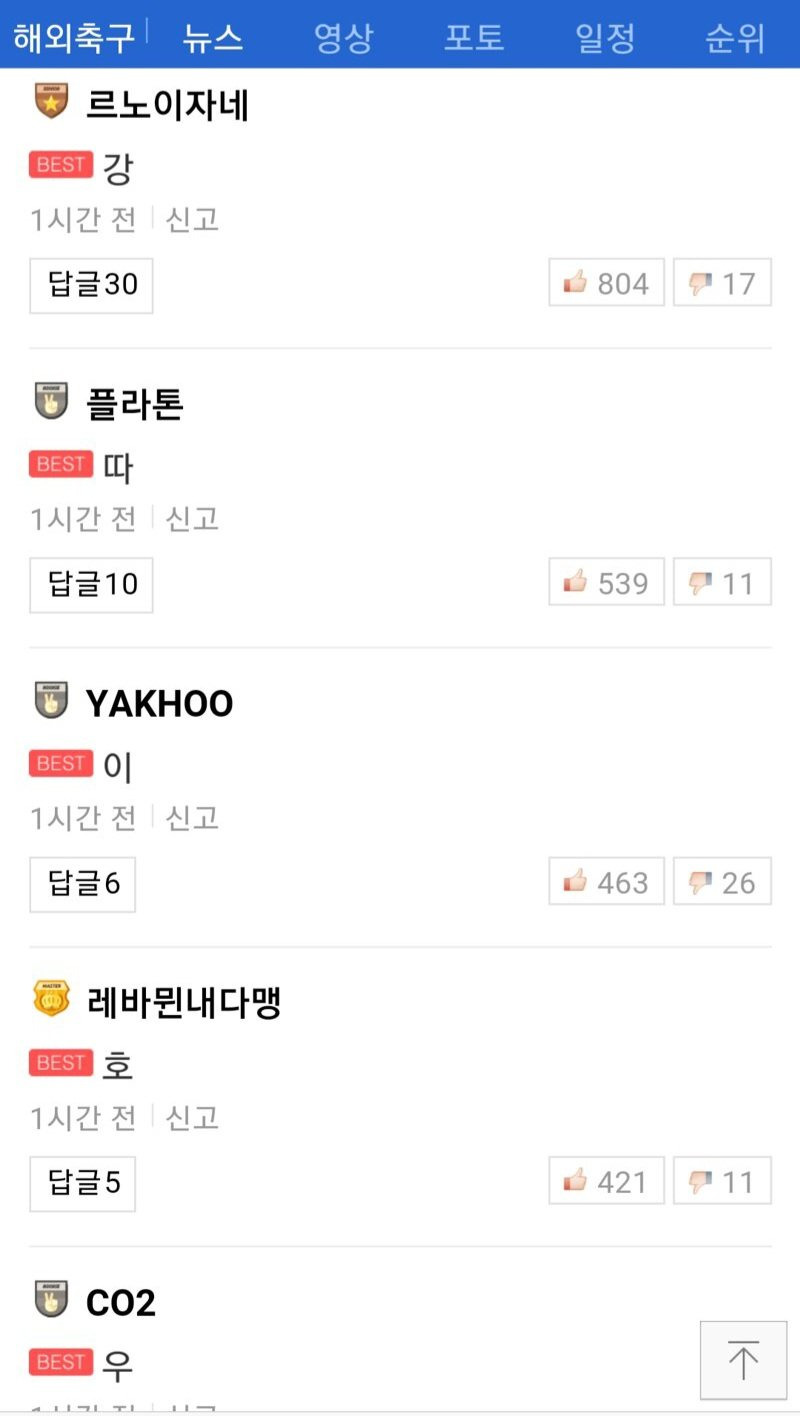Report YAKHOO's comment via 신고
Screen dimensions: 800x1416
pos(192,818)
